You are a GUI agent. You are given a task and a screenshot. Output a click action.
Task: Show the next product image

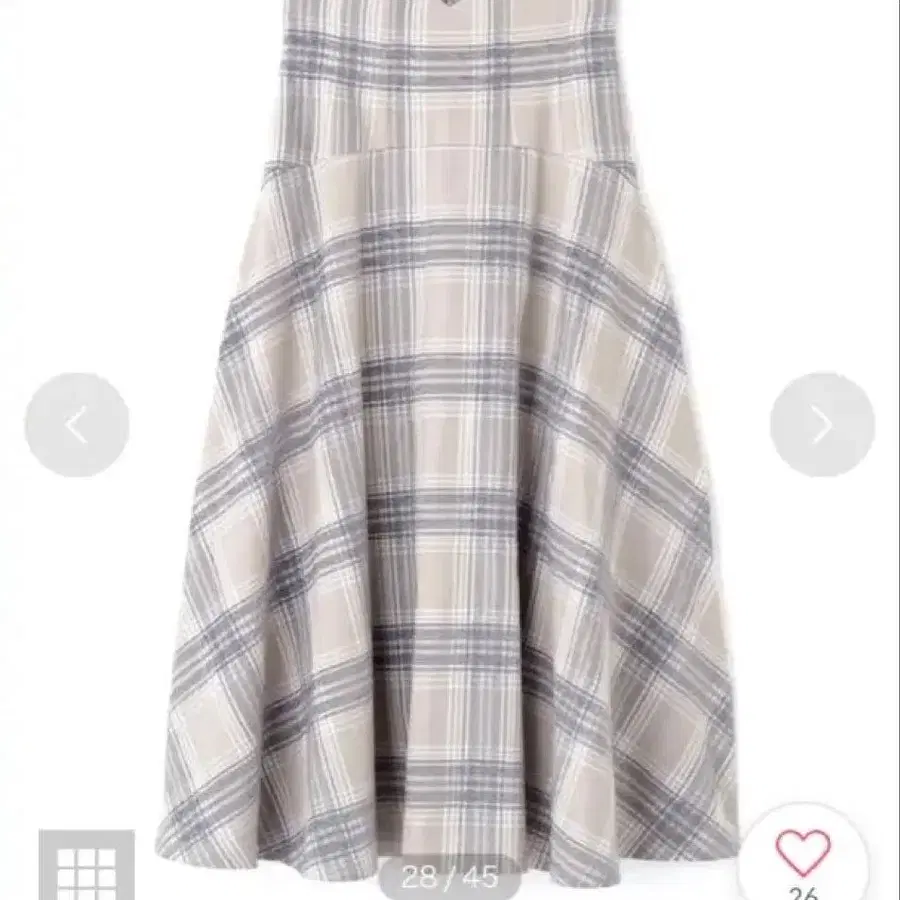pyautogui.click(x=821, y=425)
